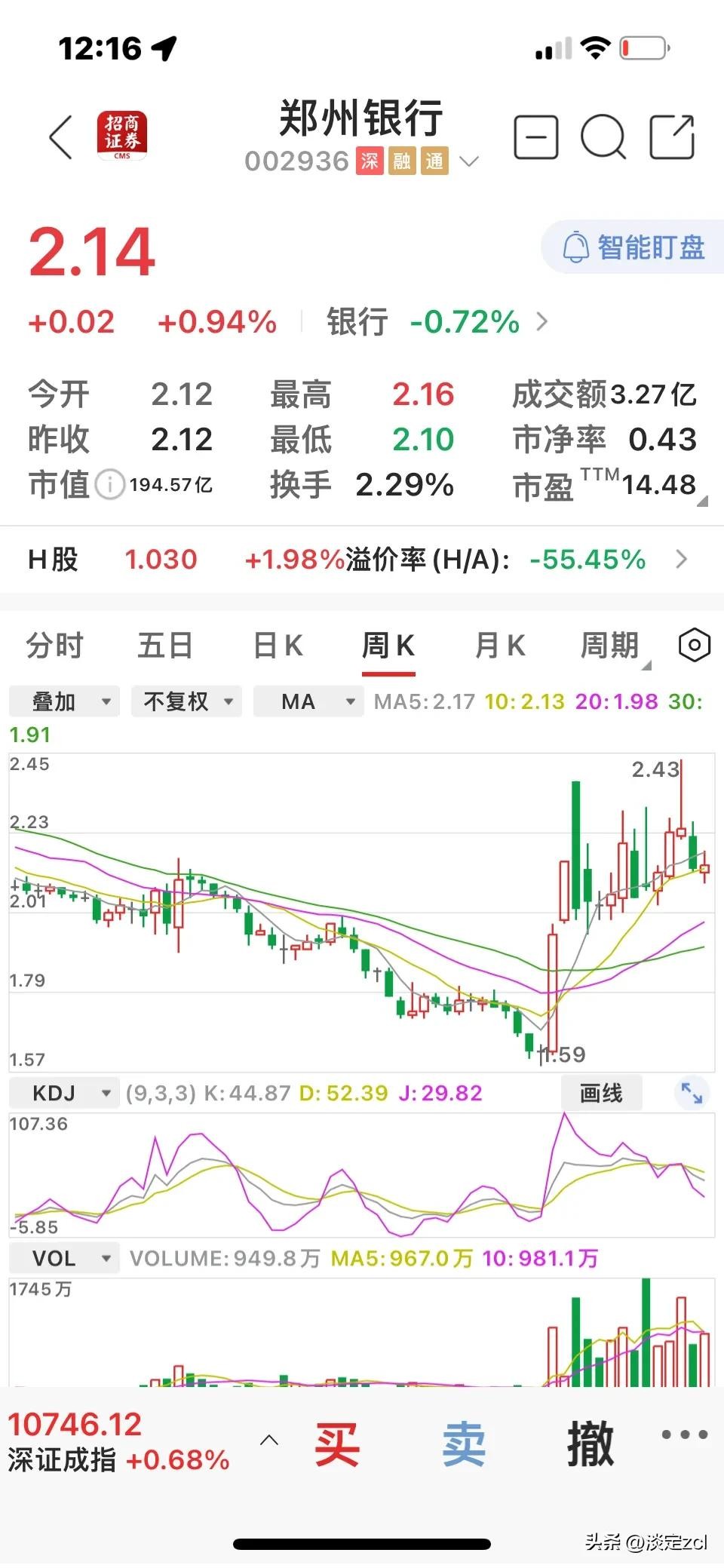Select the 月K chart tab

coord(499,646)
